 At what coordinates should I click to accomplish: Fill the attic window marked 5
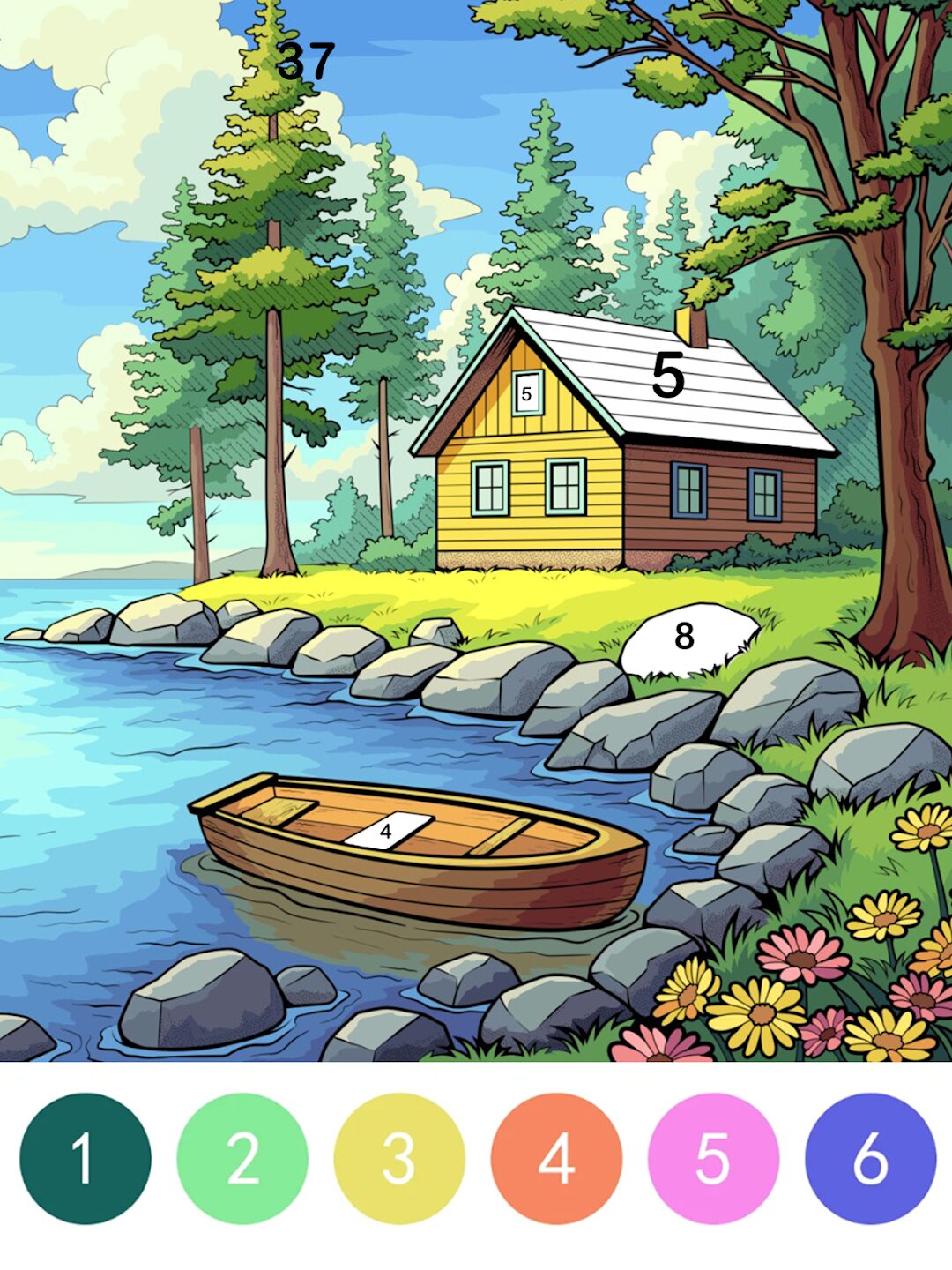[x=527, y=393]
